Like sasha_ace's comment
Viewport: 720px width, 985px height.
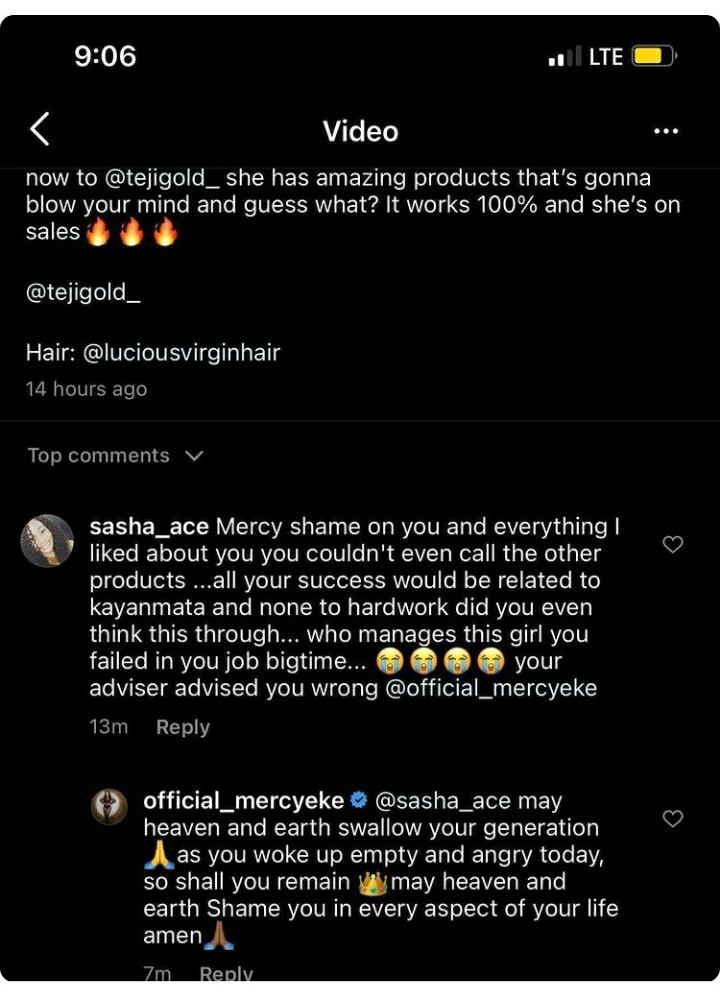click(x=673, y=544)
